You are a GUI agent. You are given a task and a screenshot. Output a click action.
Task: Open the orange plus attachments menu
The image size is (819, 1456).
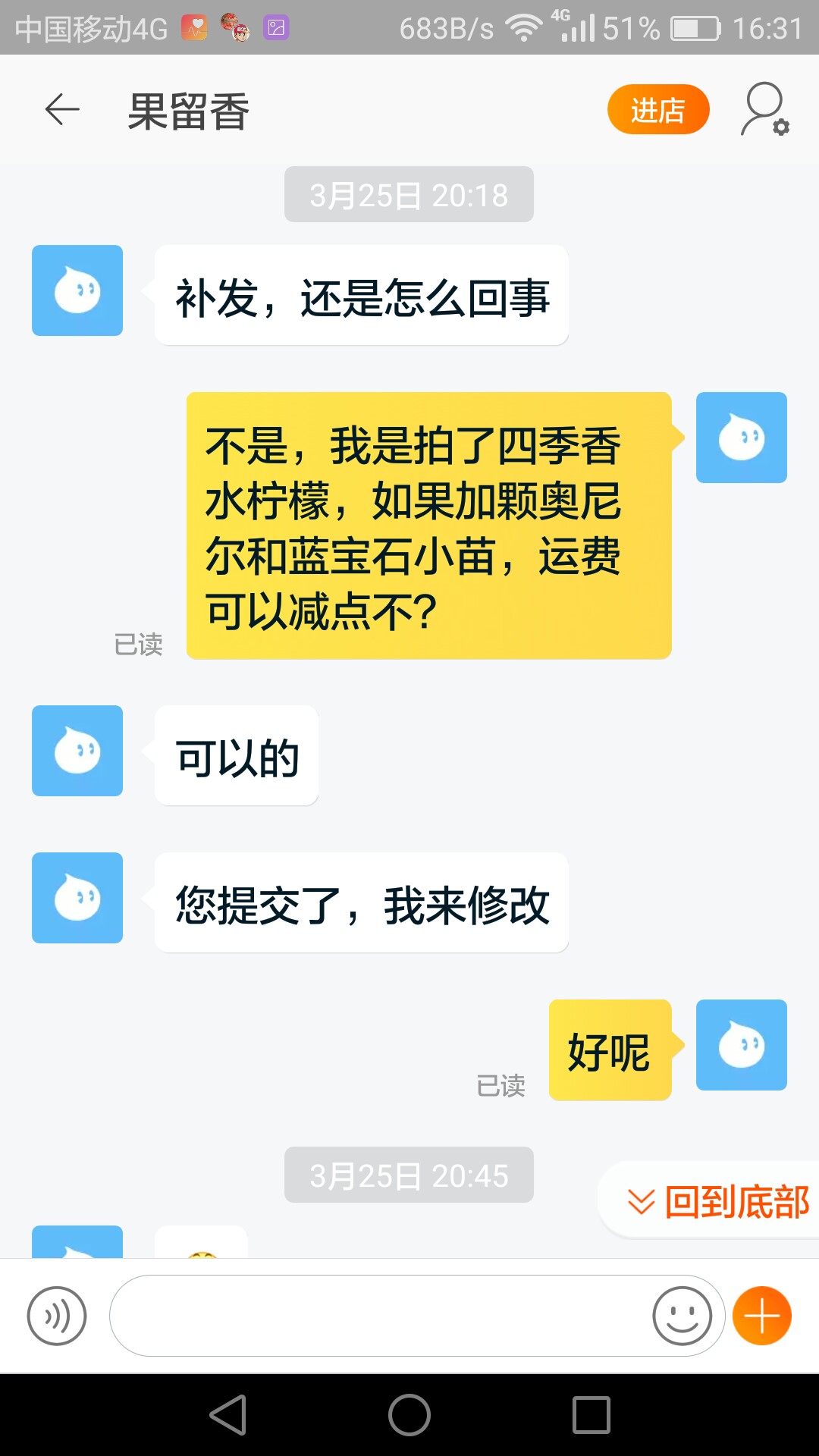pyautogui.click(x=762, y=1316)
